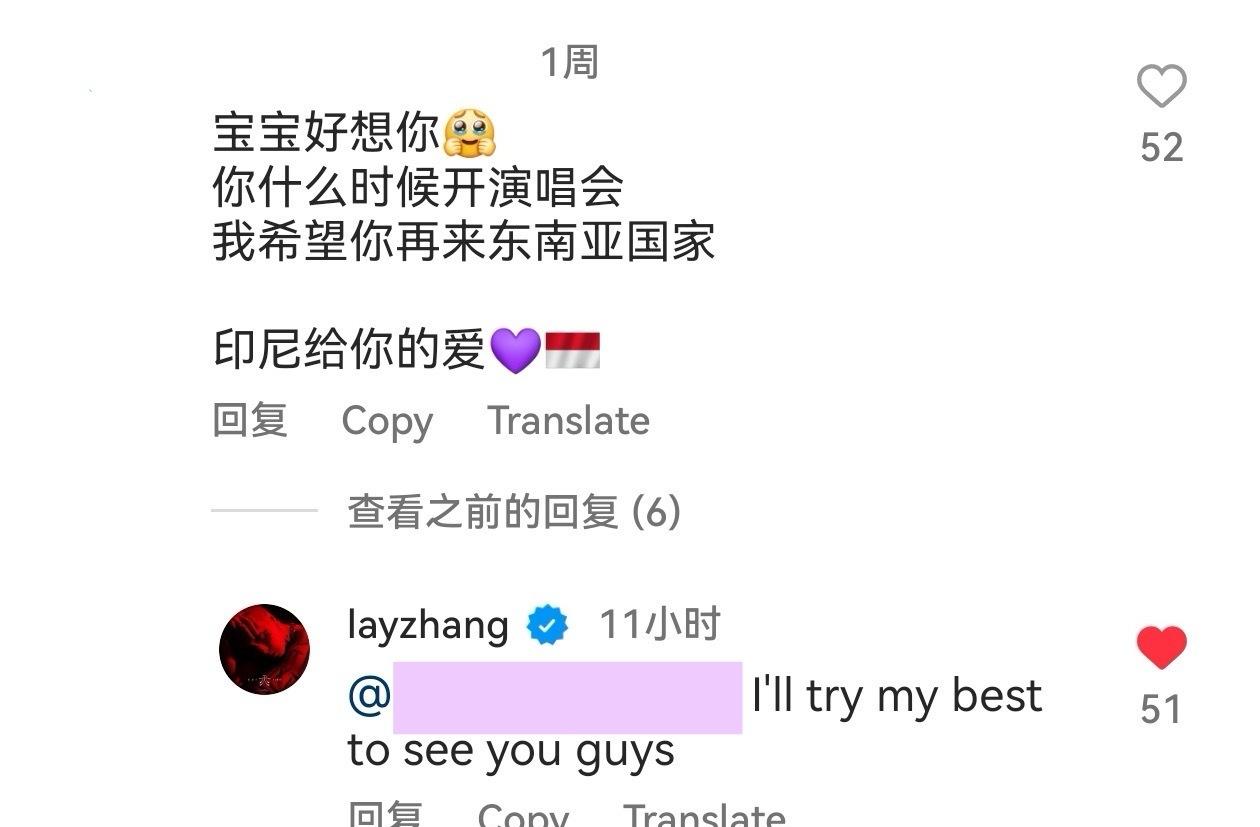Translate the Indonesia fan comment
The height and width of the screenshot is (827, 1260).
(x=568, y=421)
